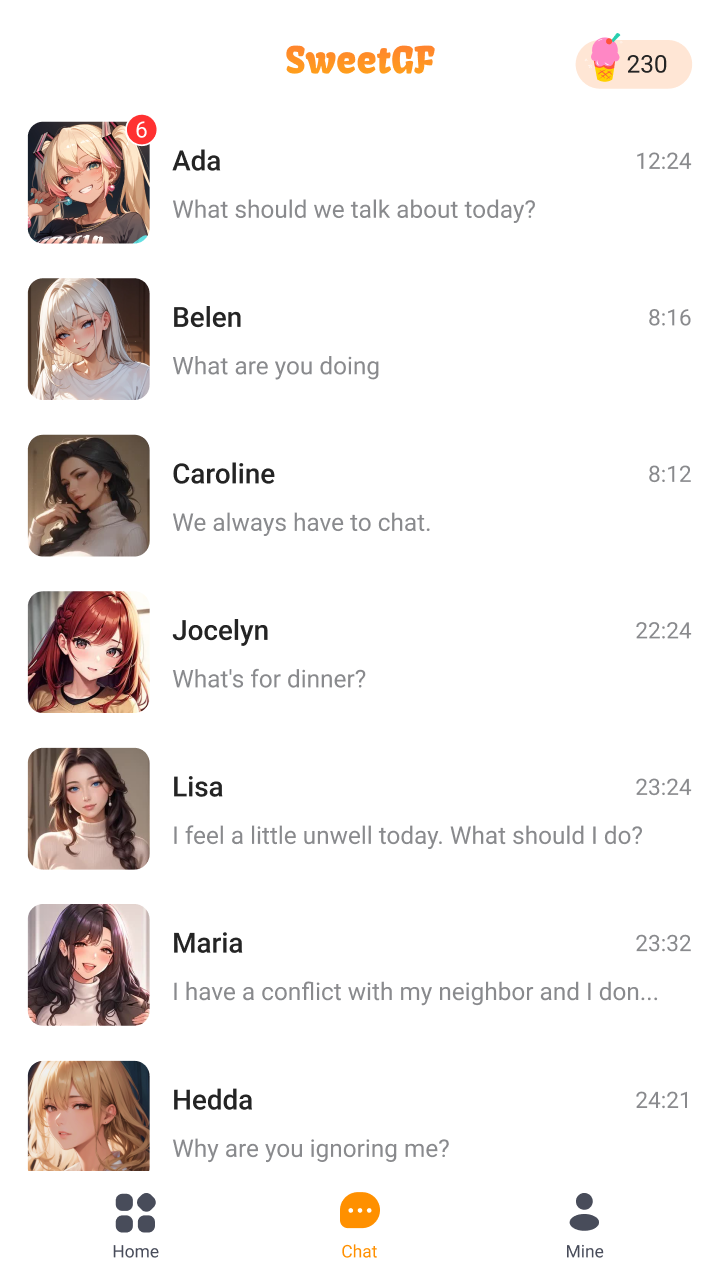Open the conversation with Caroline
The height and width of the screenshot is (1280, 720).
coord(360,495)
